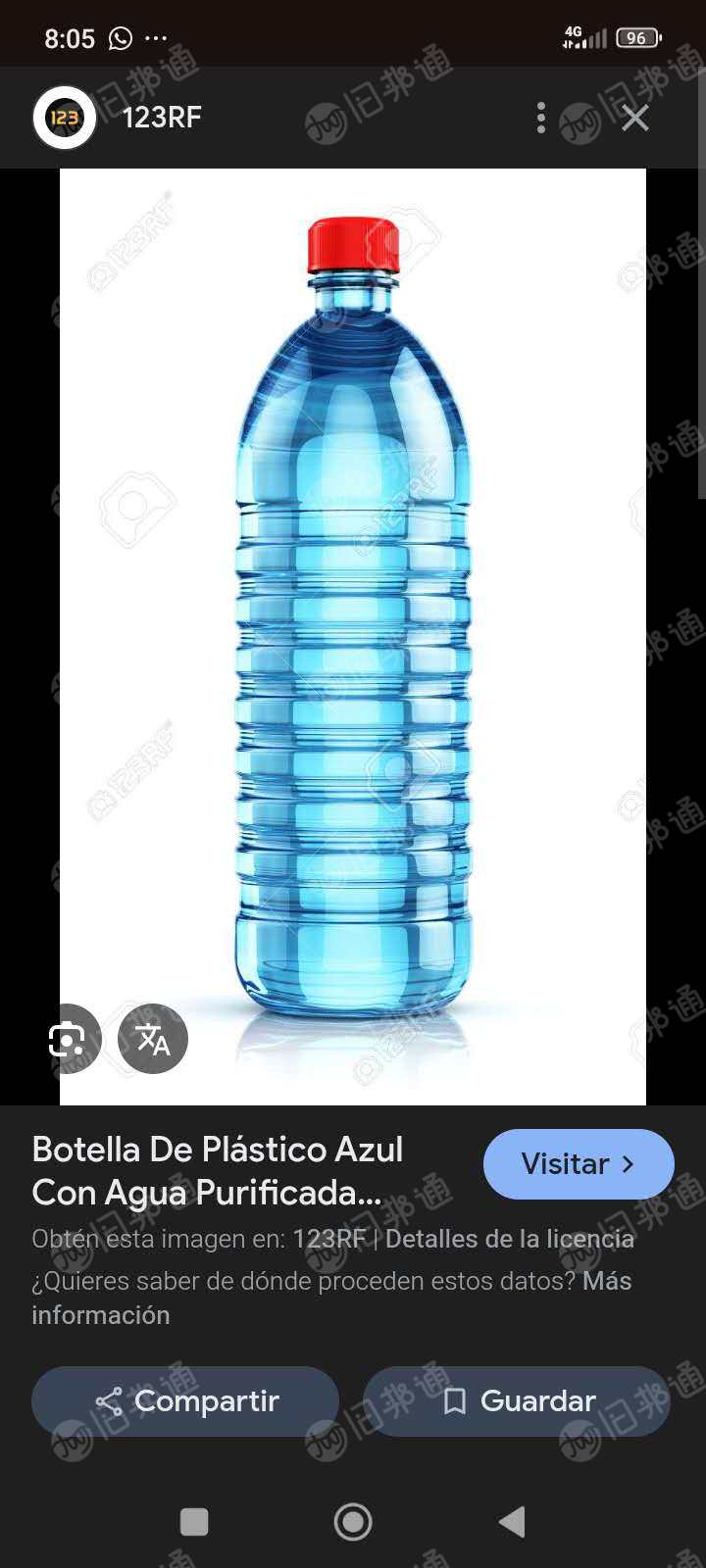Save the image with Guardar
Screen dimensions: 706x1568
[517, 1401]
